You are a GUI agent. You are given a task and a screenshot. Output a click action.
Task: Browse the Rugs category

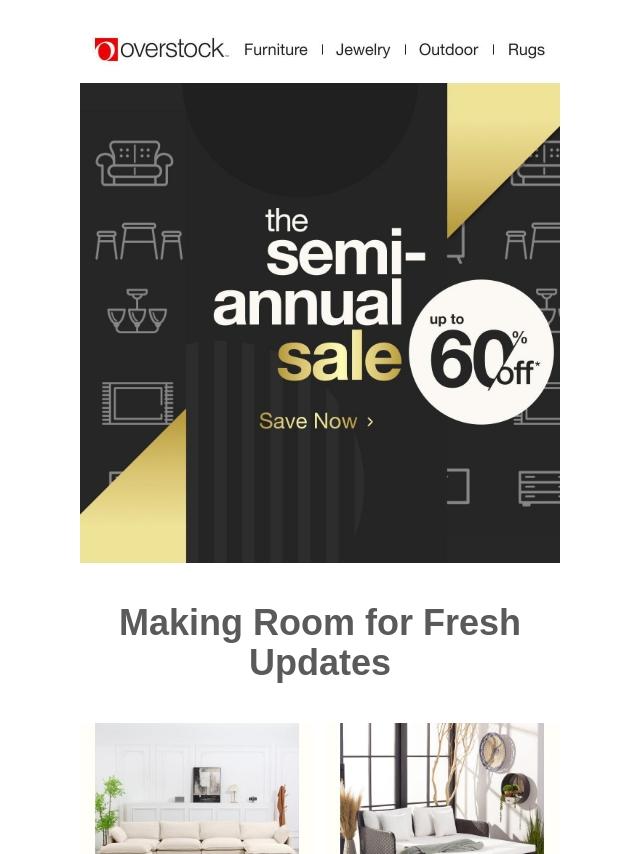[526, 49]
